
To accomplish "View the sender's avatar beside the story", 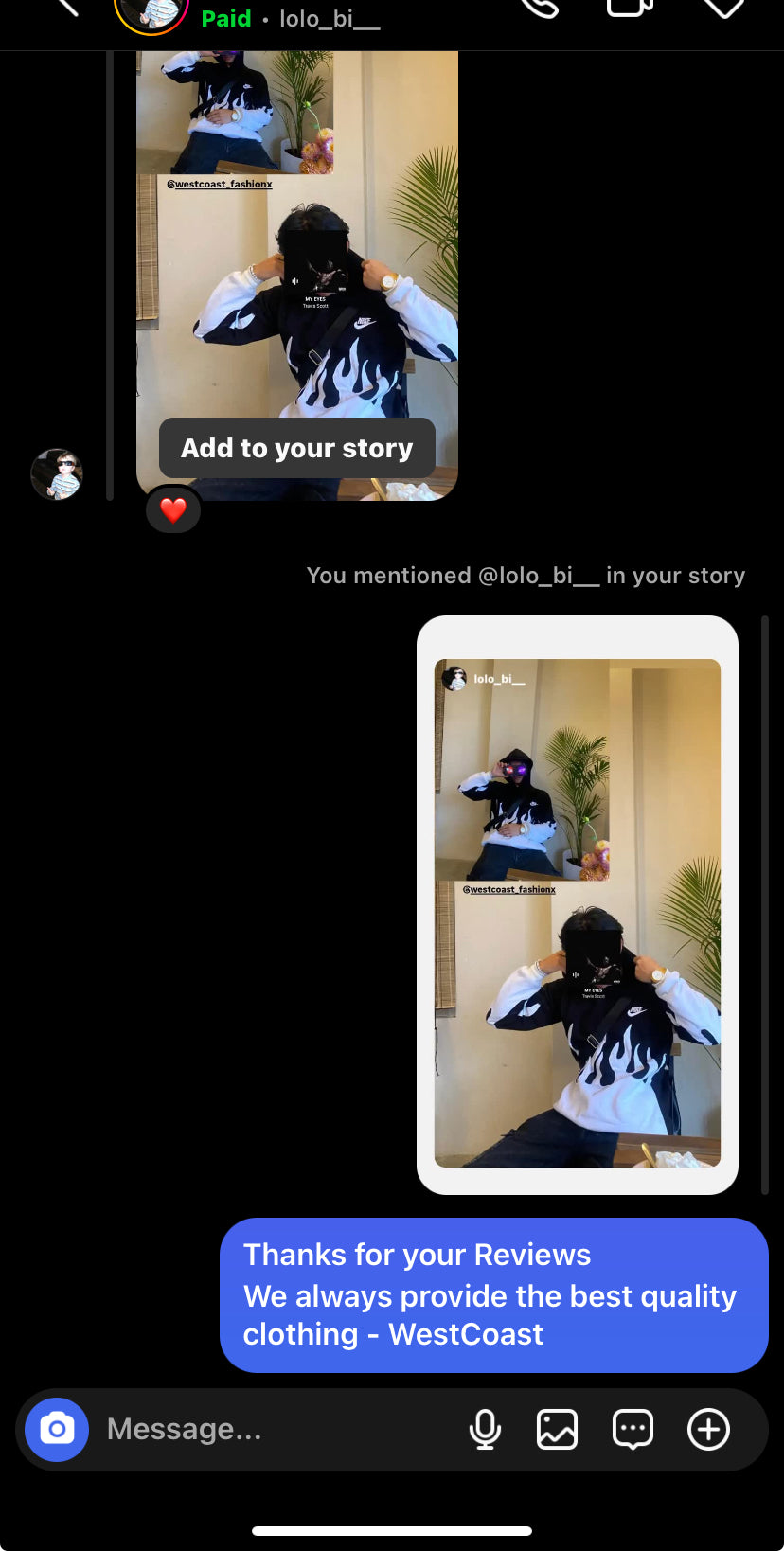I will pos(57,473).
